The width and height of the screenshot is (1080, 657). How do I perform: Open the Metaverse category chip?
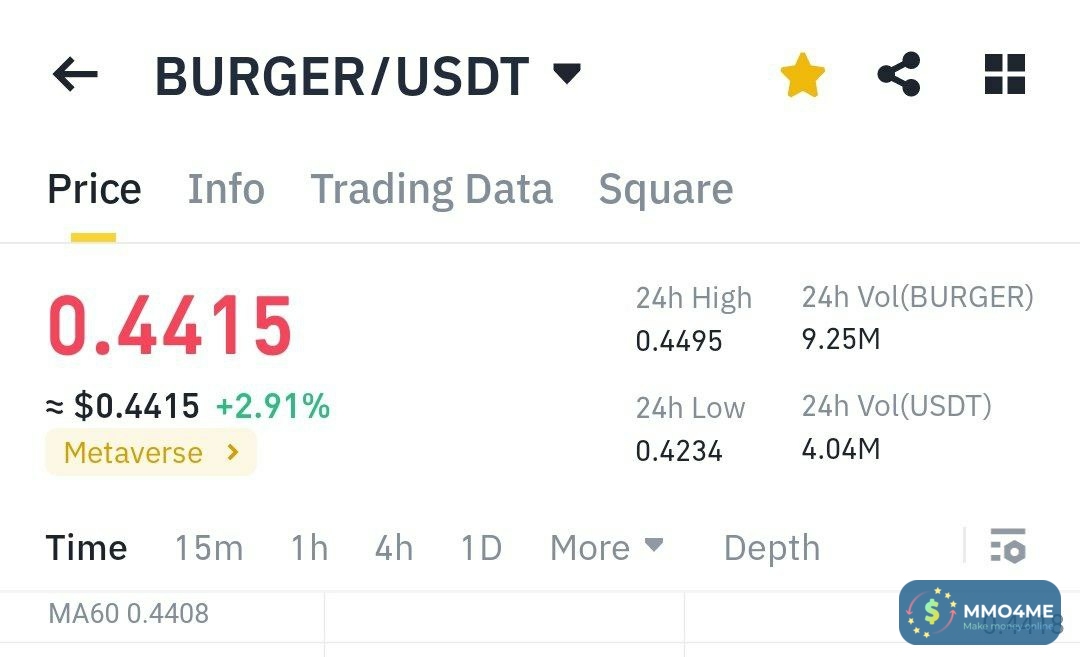point(151,453)
